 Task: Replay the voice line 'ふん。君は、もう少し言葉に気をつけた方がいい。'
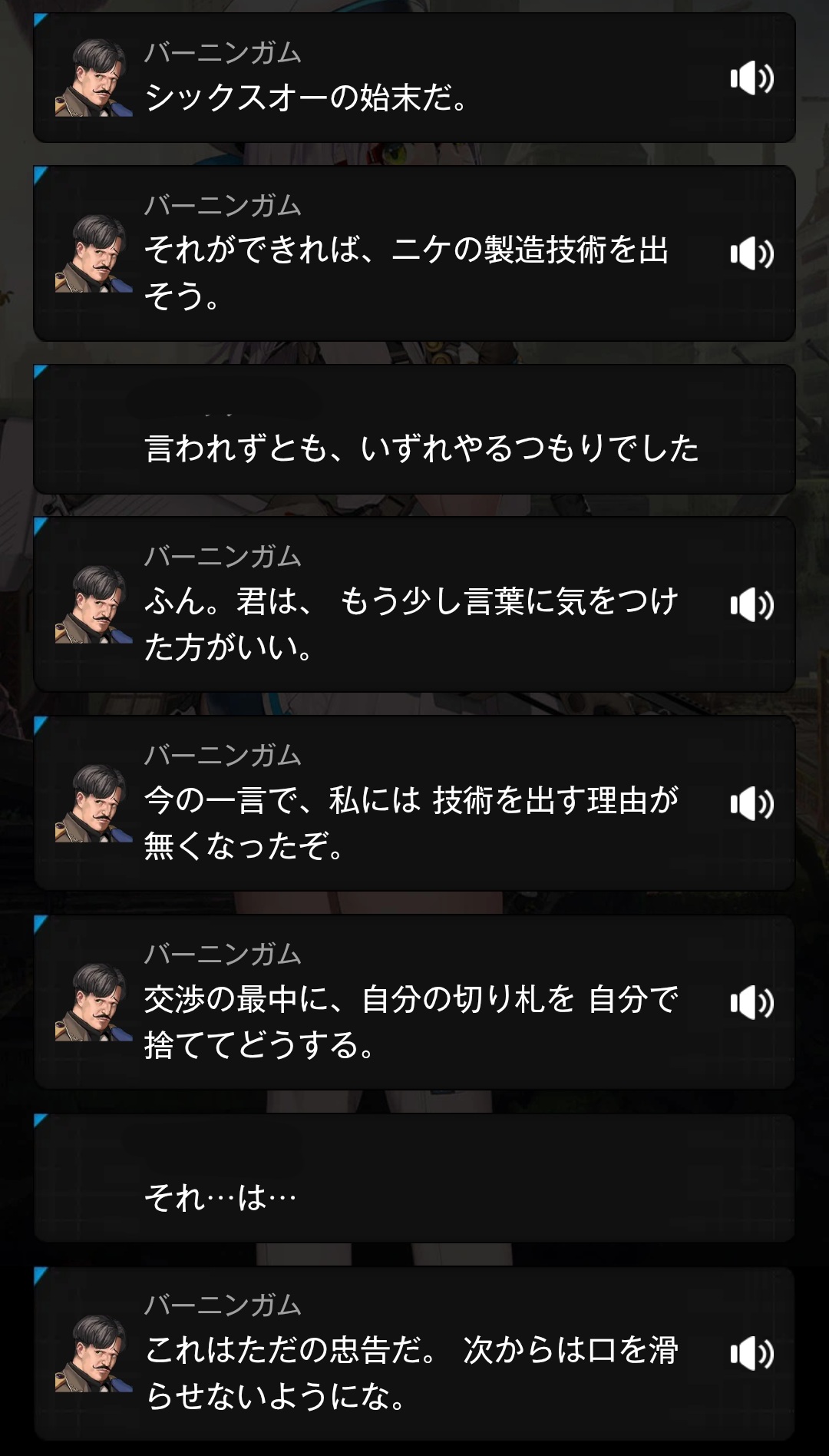click(751, 605)
